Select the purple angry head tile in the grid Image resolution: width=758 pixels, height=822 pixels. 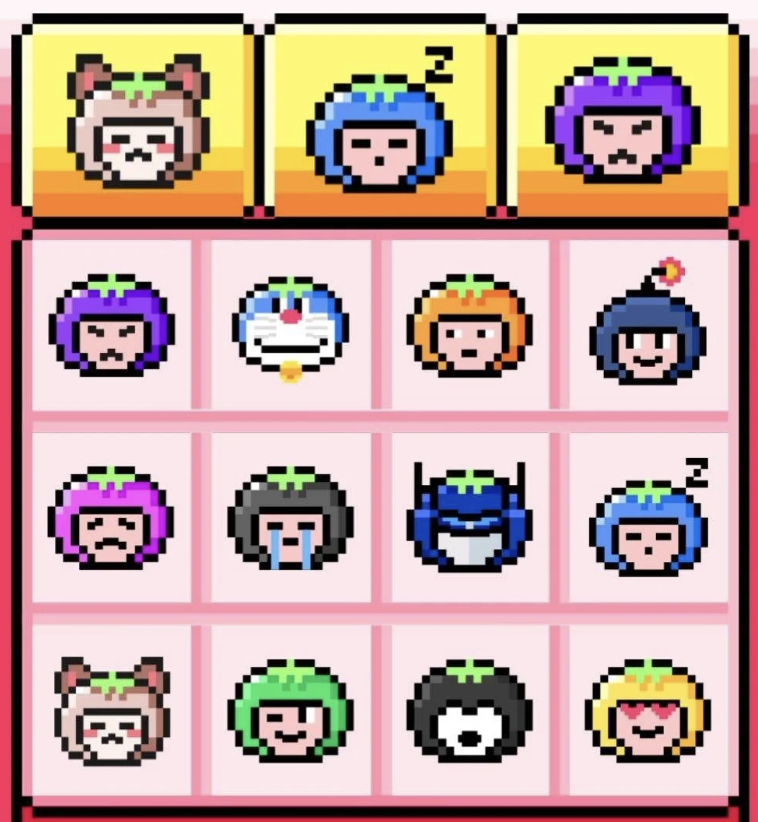point(111,325)
